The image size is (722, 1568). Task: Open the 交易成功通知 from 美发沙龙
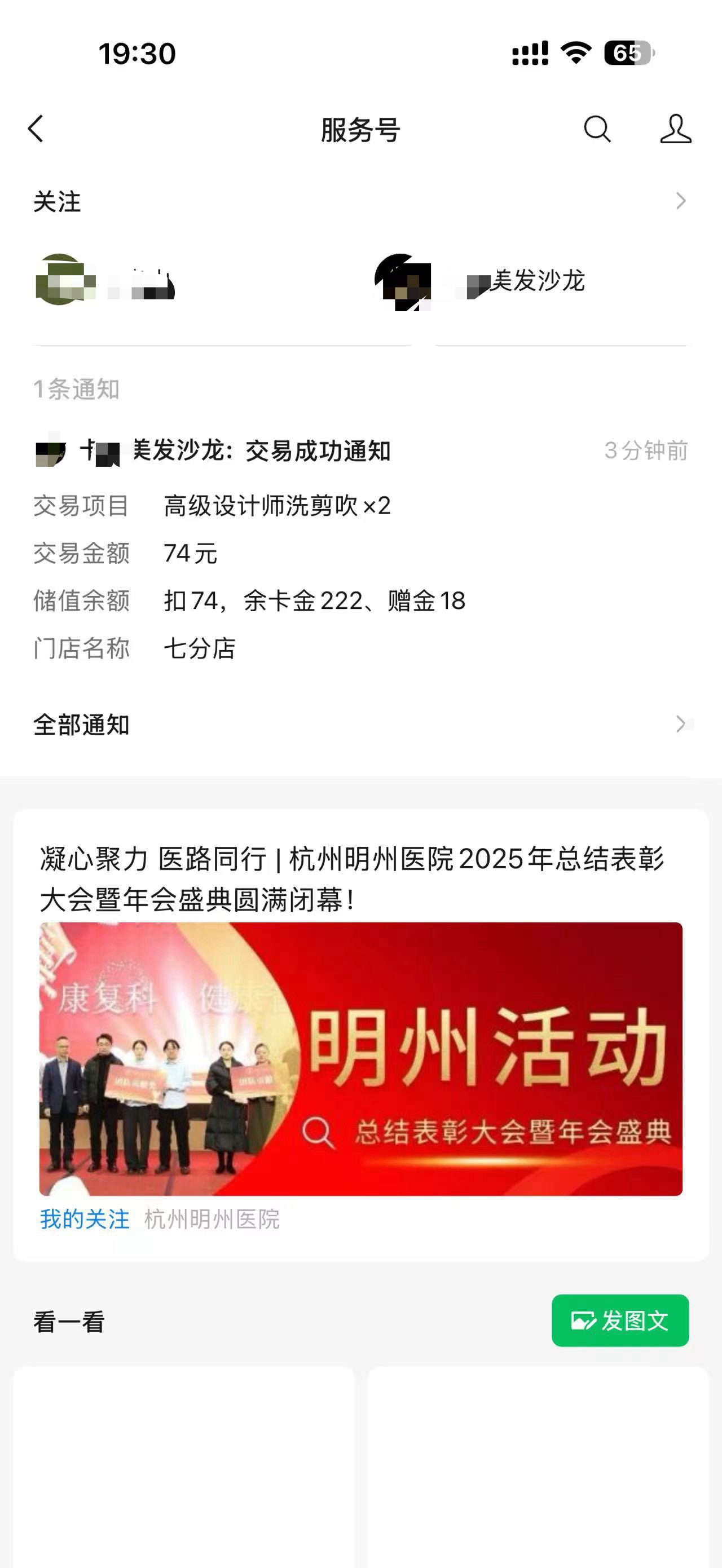coord(262,451)
